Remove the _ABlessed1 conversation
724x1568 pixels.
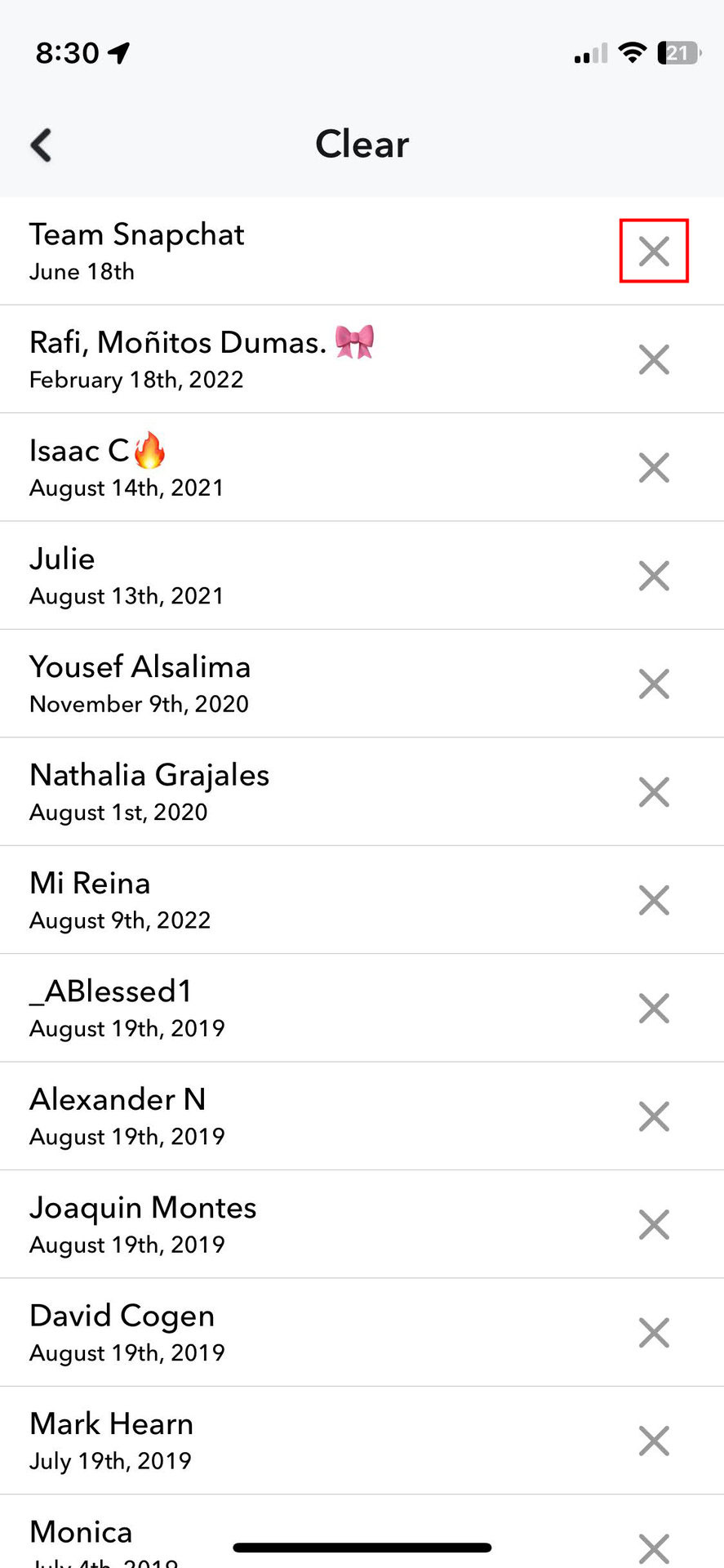click(x=654, y=1009)
